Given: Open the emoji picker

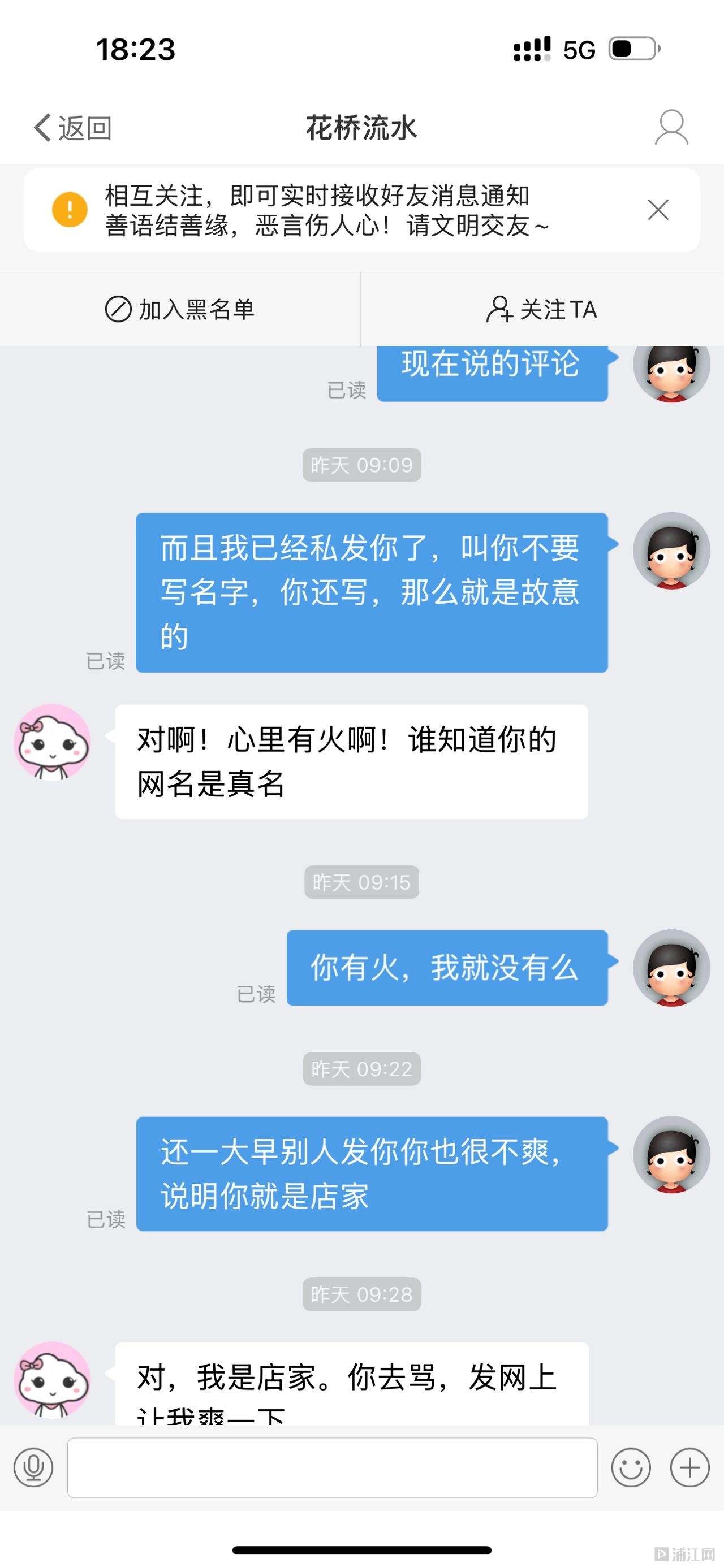Looking at the screenshot, I should click(631, 1467).
